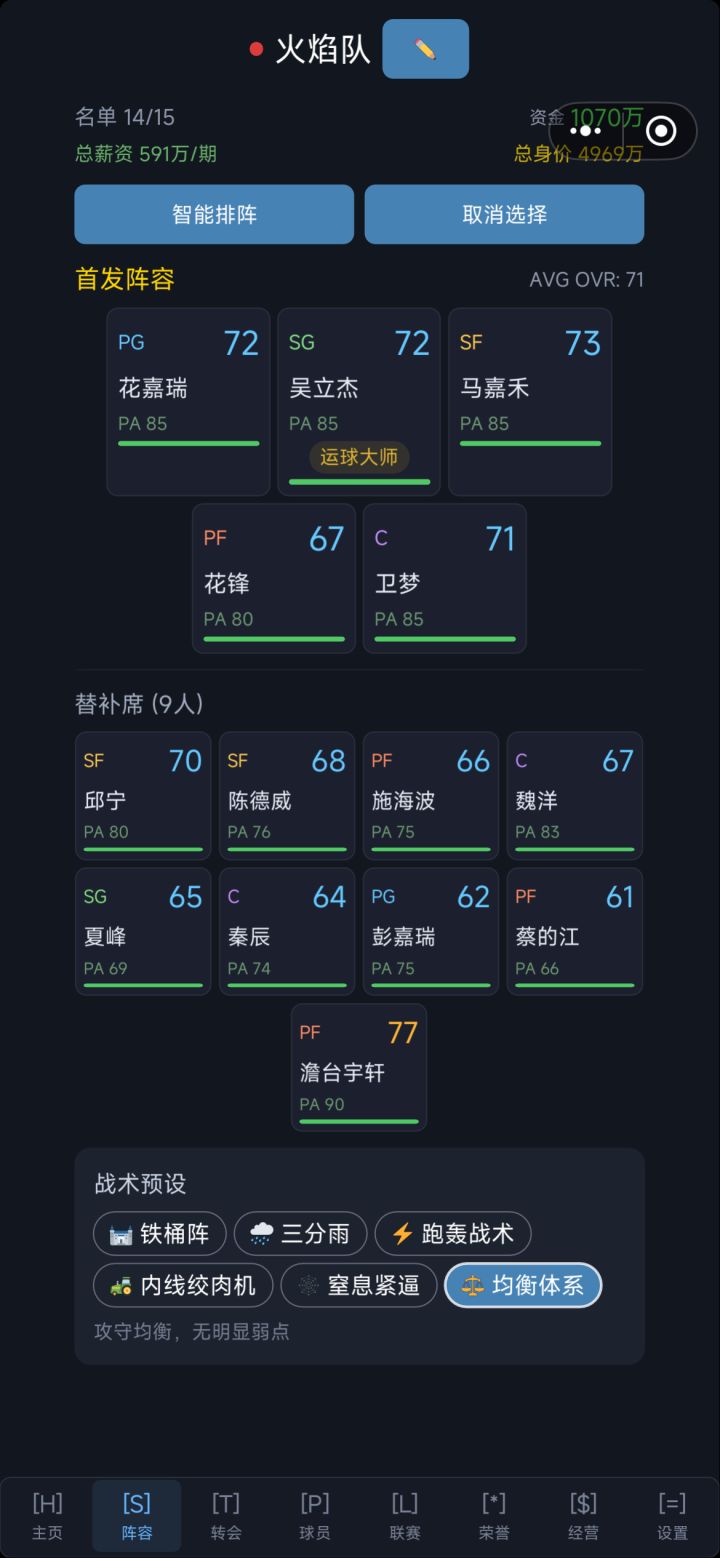Image resolution: width=720 pixels, height=1558 pixels.
Task: Open the team name edit pencil icon
Action: [x=425, y=47]
